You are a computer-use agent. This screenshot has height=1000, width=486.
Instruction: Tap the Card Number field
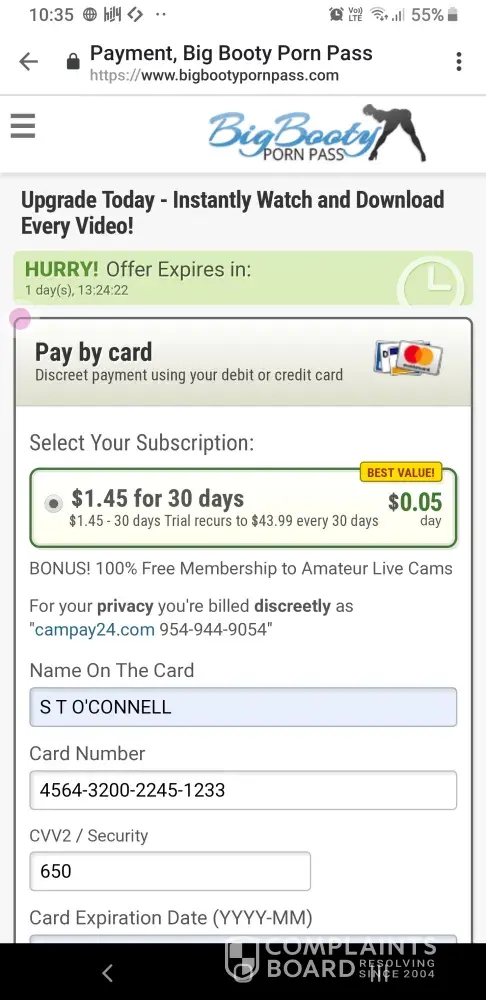[243, 790]
